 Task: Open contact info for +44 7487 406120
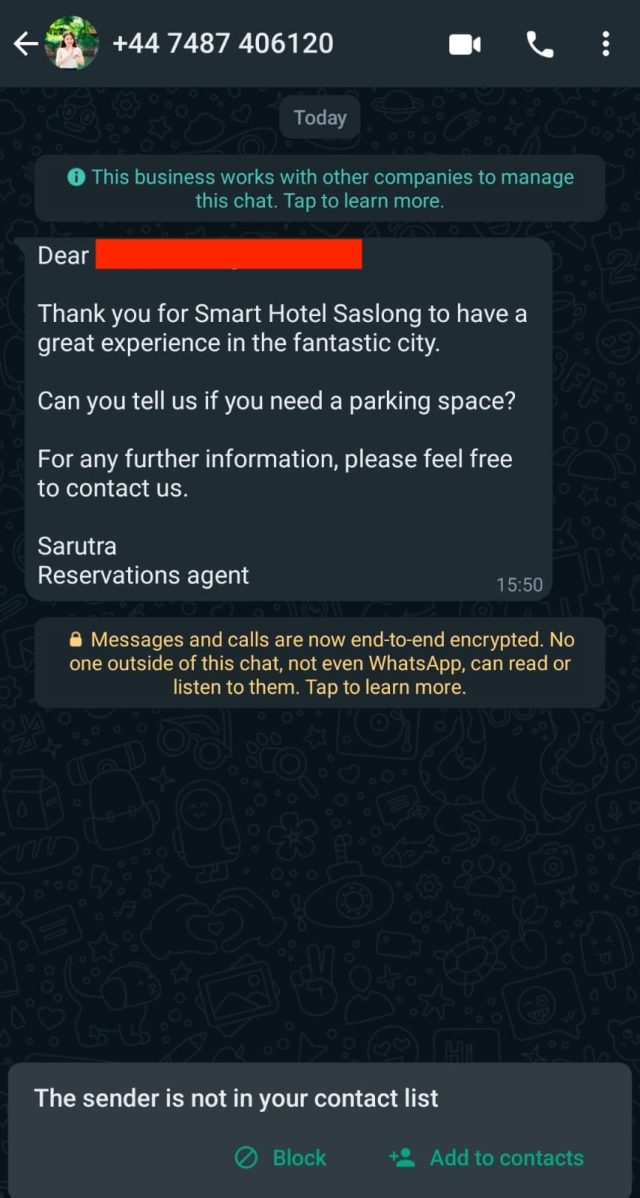(223, 44)
